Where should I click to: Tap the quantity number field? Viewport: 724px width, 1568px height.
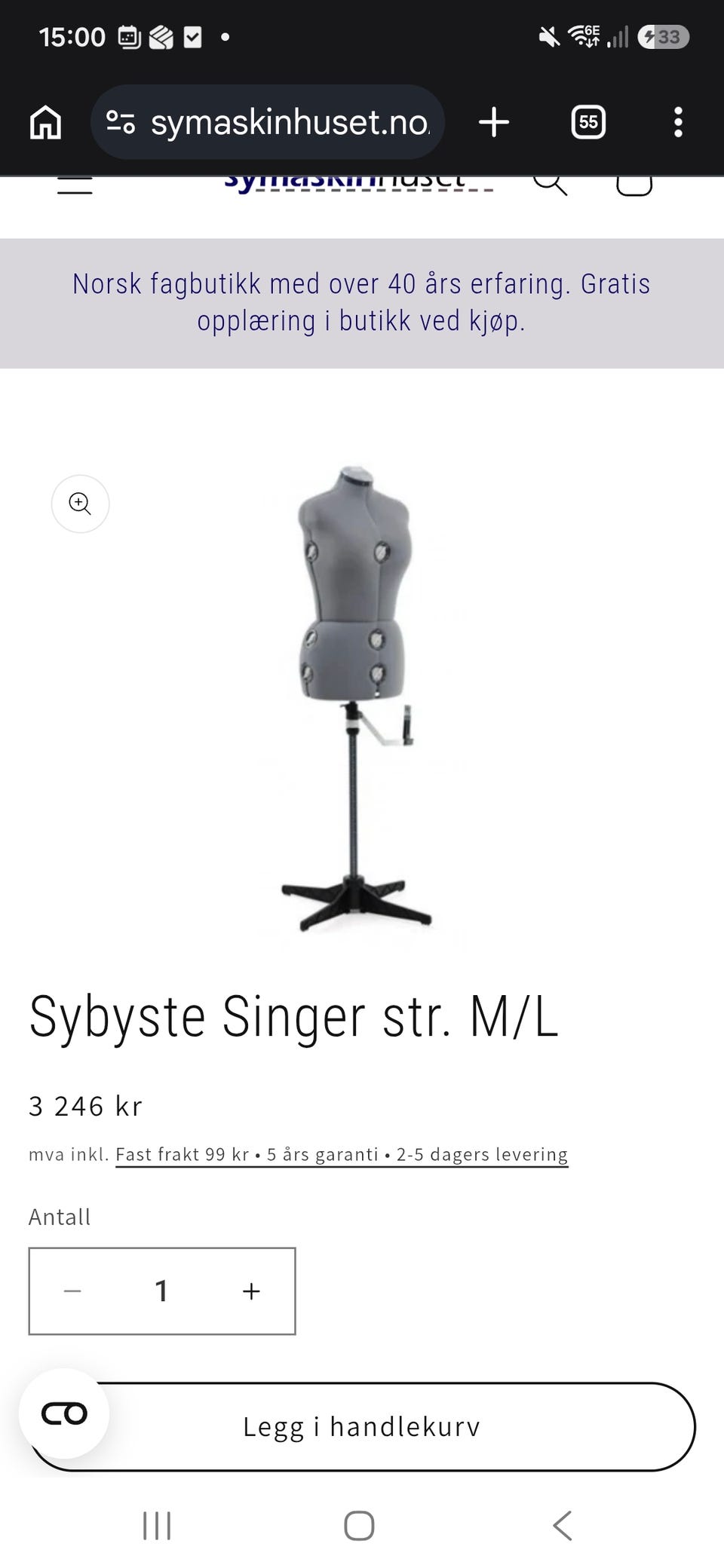tap(161, 1291)
